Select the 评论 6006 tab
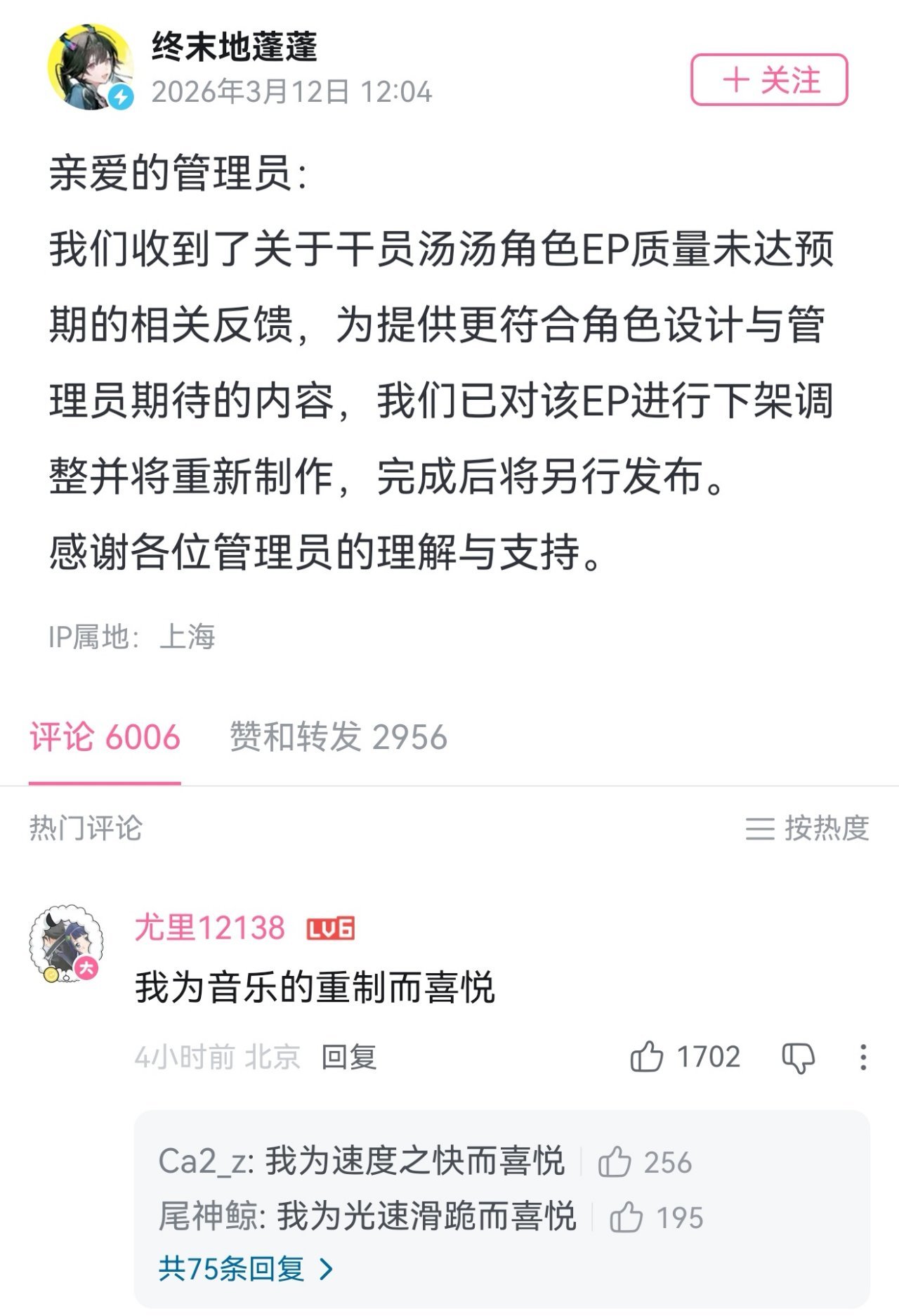899x1316 pixels. click(105, 737)
